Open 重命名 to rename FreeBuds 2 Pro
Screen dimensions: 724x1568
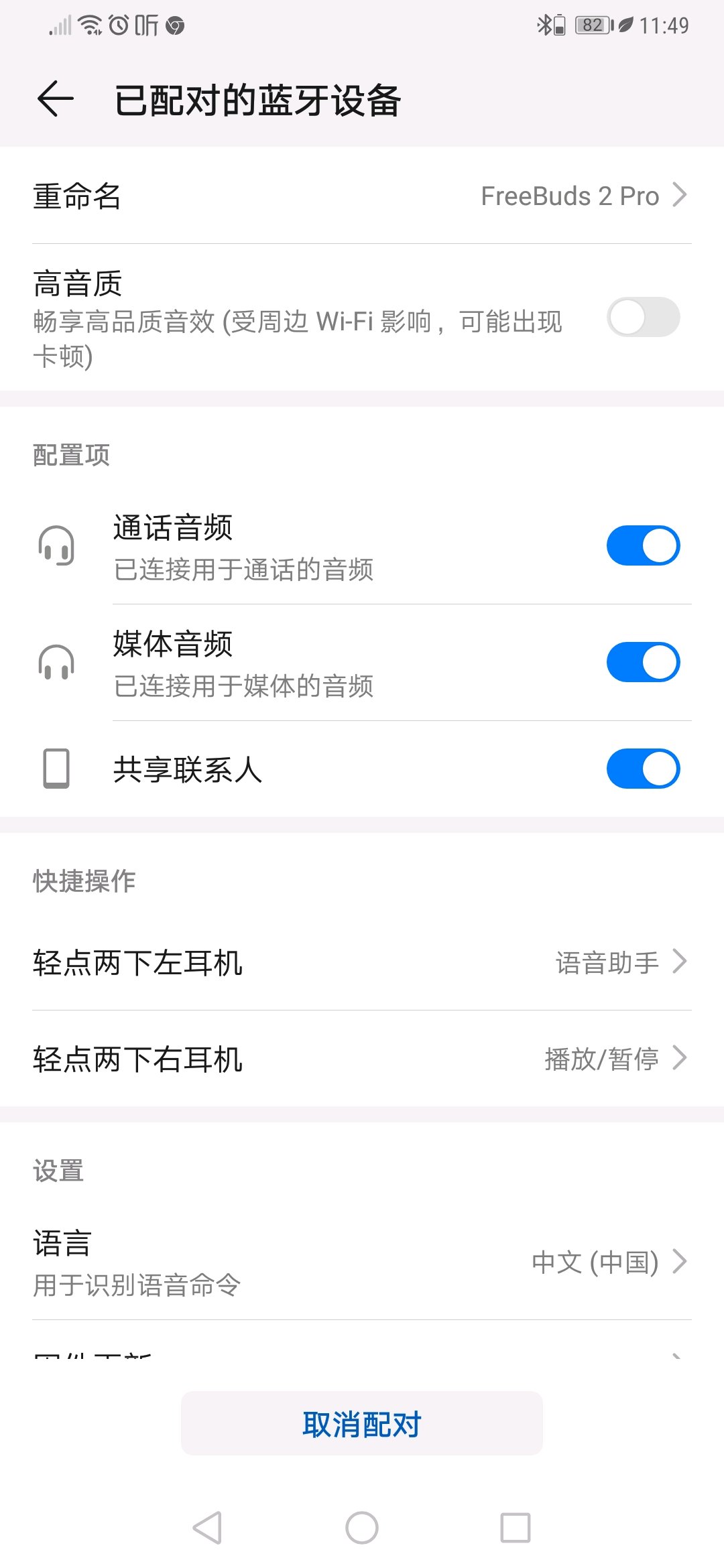click(362, 196)
